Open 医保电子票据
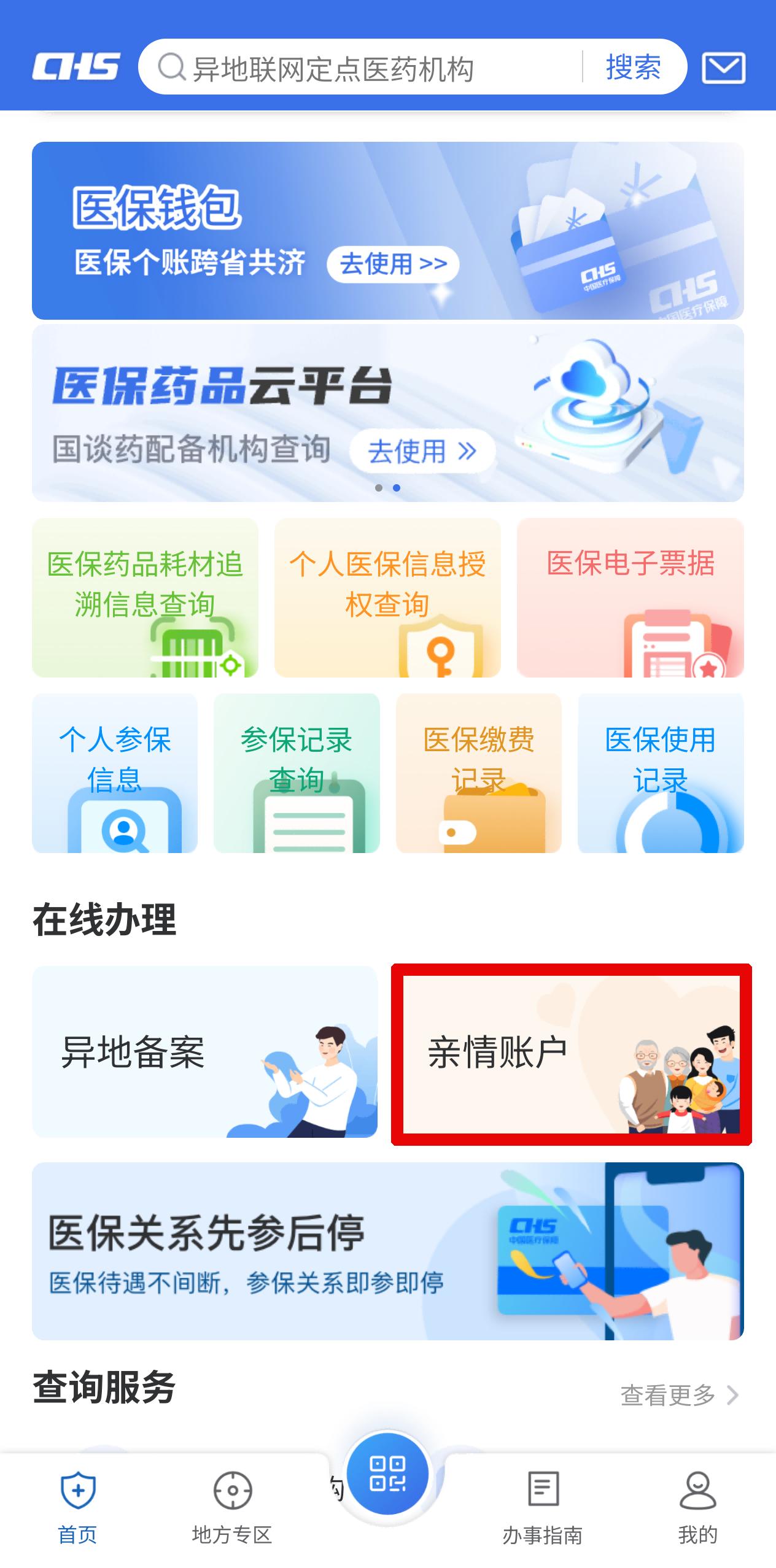This screenshot has width=776, height=1568. pyautogui.click(x=630, y=597)
